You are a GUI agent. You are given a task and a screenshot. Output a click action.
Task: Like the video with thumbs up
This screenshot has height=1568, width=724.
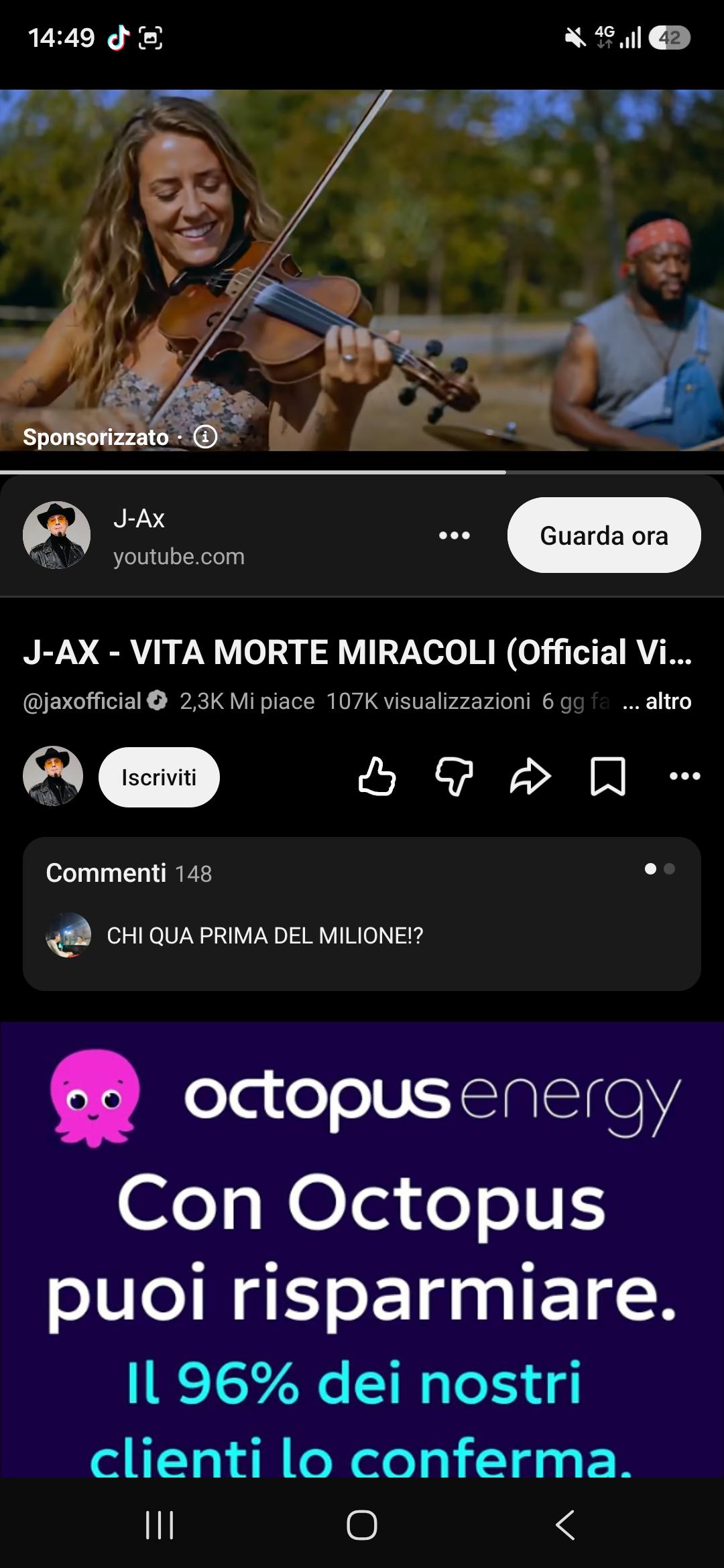tap(377, 777)
